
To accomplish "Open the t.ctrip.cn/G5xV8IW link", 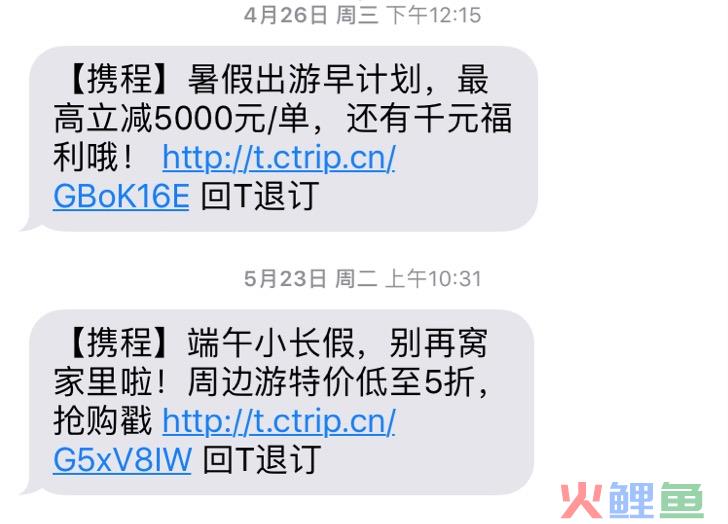I will [x=278, y=422].
